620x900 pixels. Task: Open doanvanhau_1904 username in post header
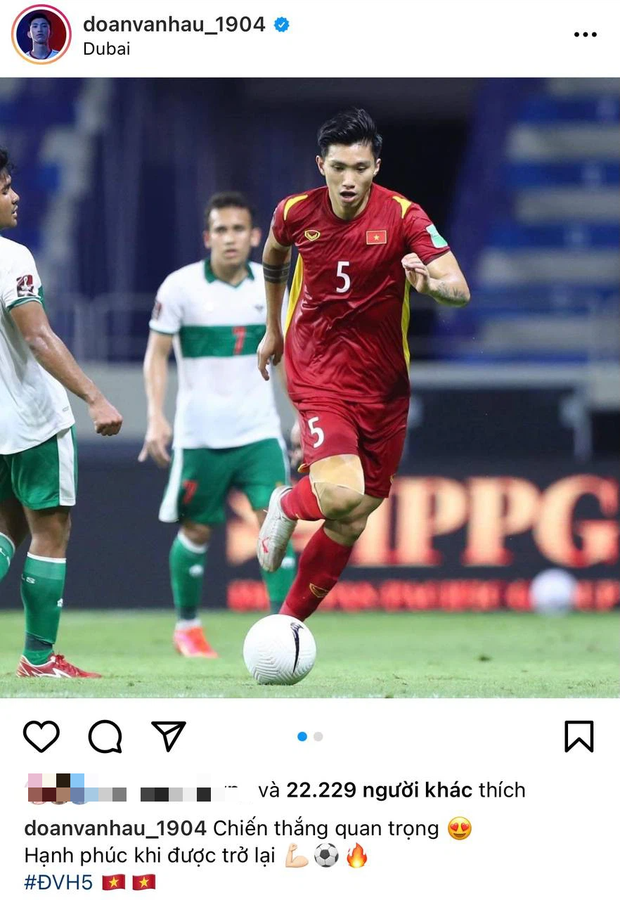pos(174,24)
